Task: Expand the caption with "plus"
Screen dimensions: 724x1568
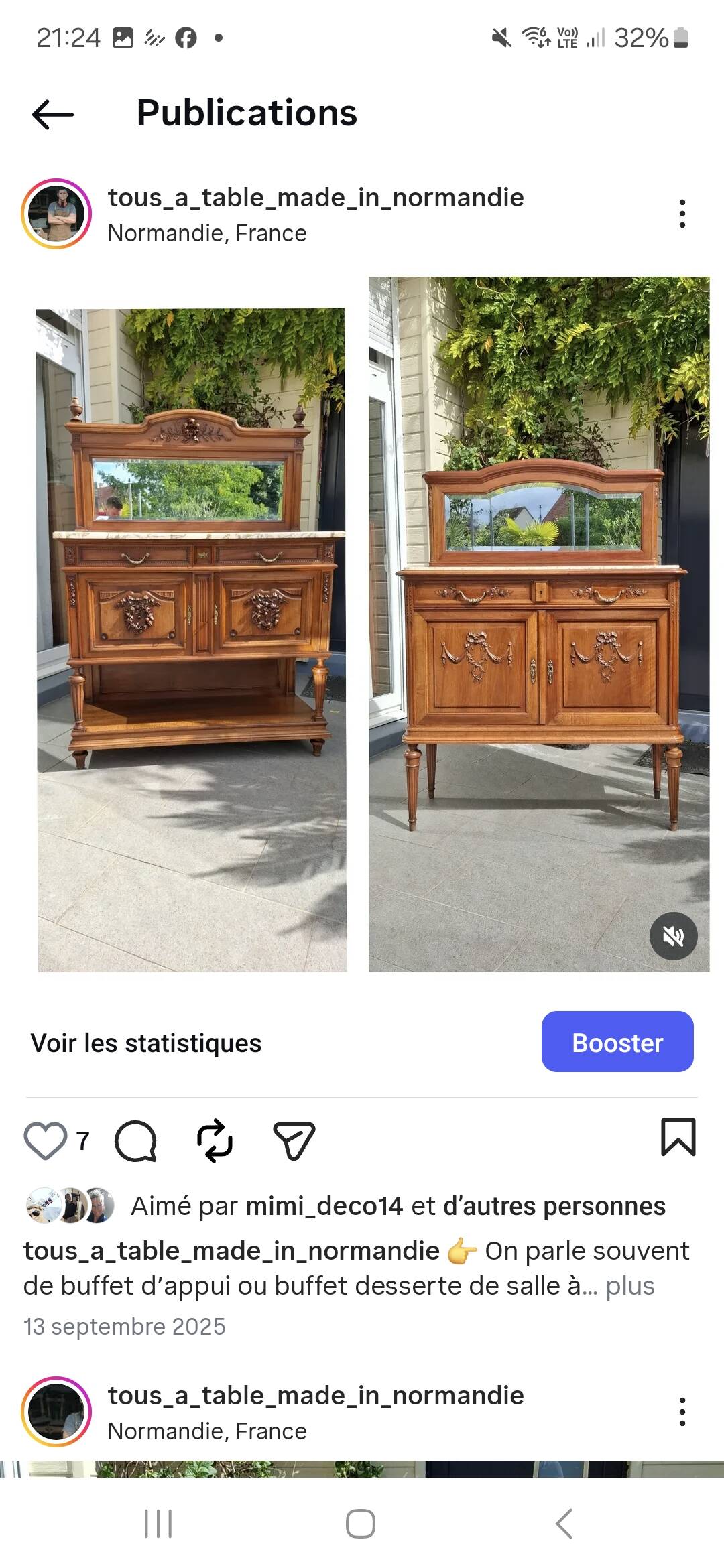Action: (629, 1286)
